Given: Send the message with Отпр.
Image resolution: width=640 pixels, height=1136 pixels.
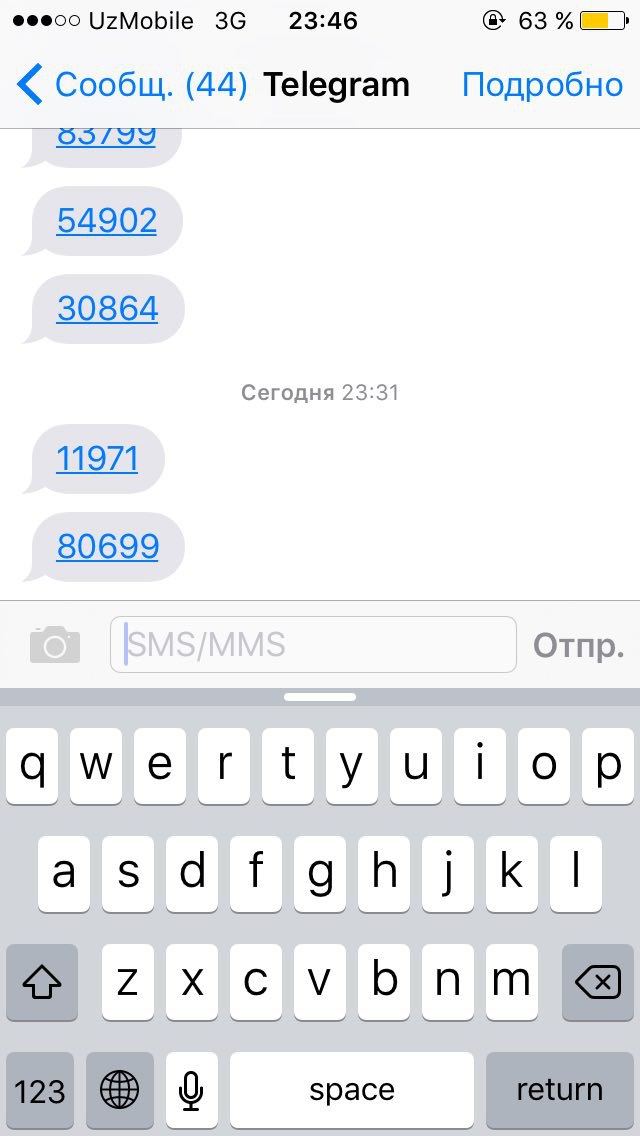Looking at the screenshot, I should pyautogui.click(x=578, y=645).
